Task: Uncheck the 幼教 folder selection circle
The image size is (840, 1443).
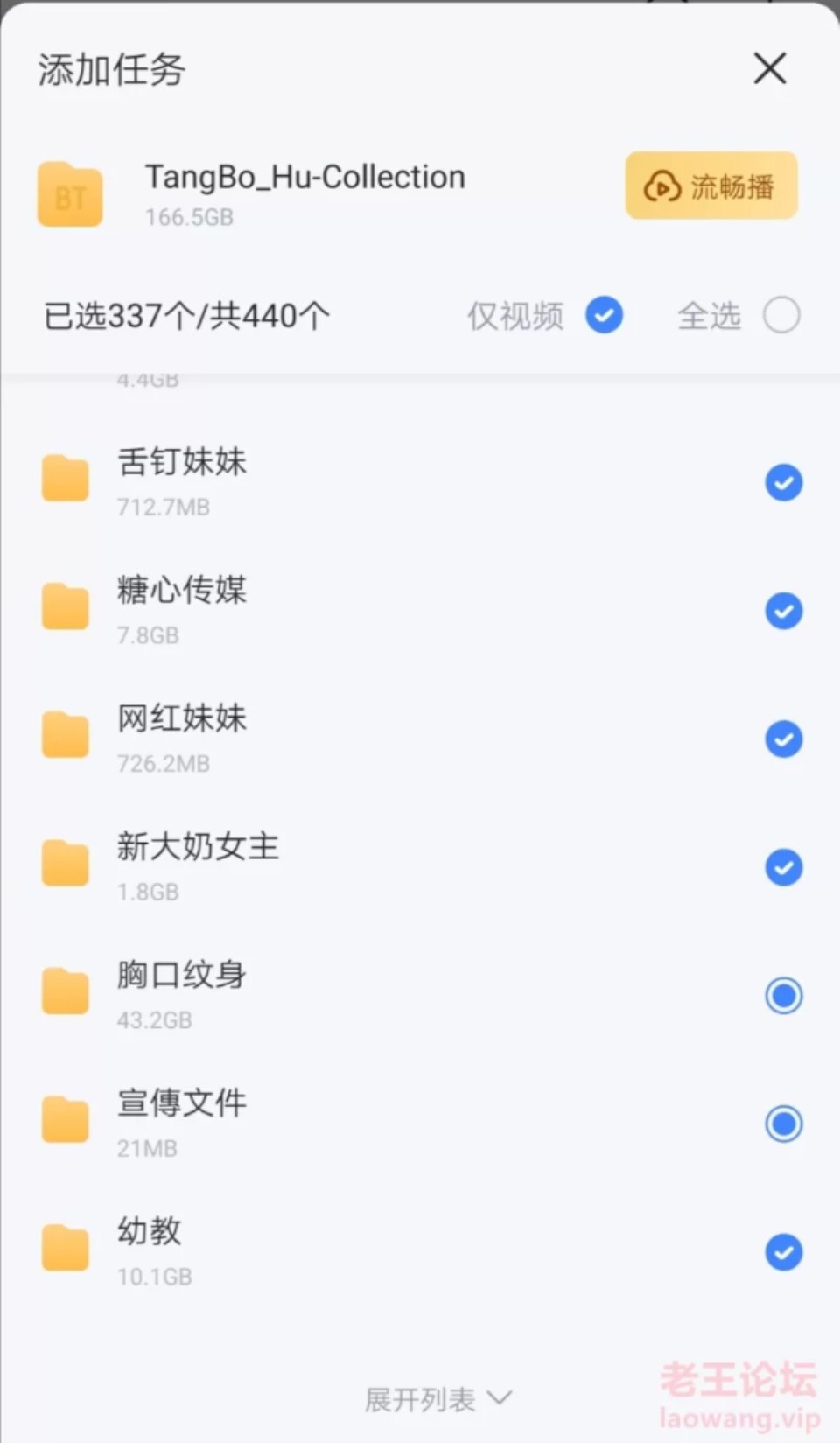Action: [x=783, y=1252]
